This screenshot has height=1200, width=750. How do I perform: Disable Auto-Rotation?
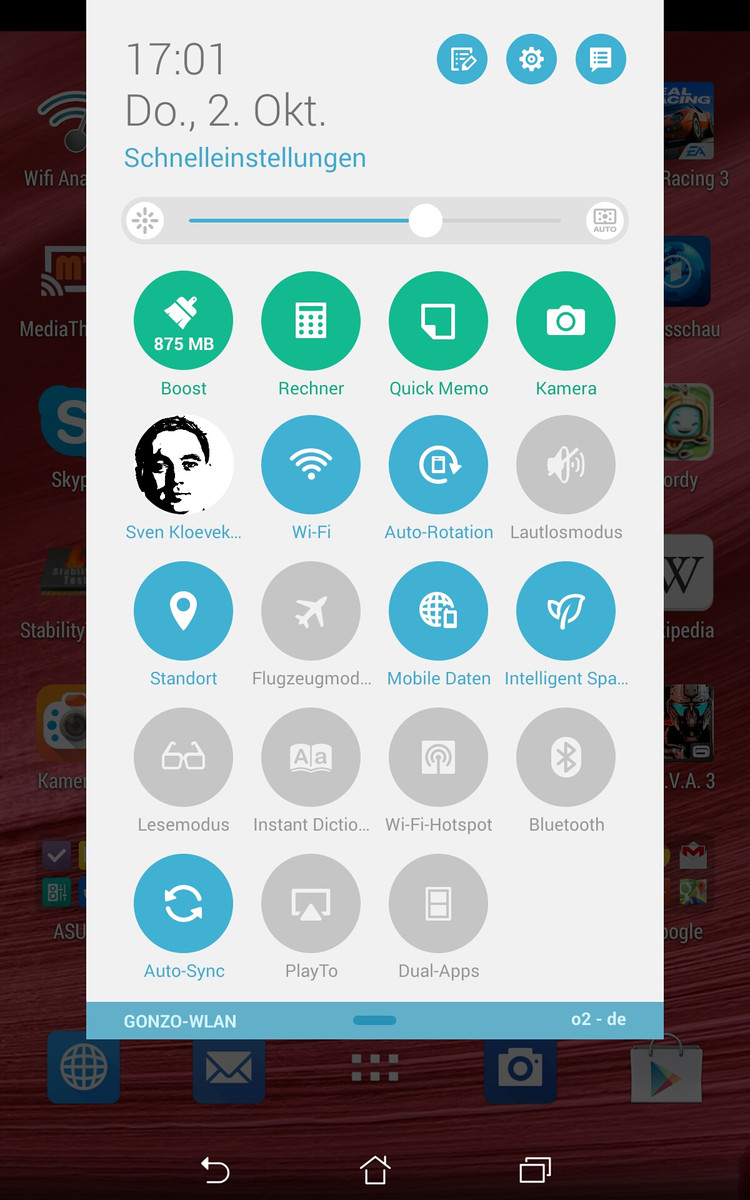438,465
